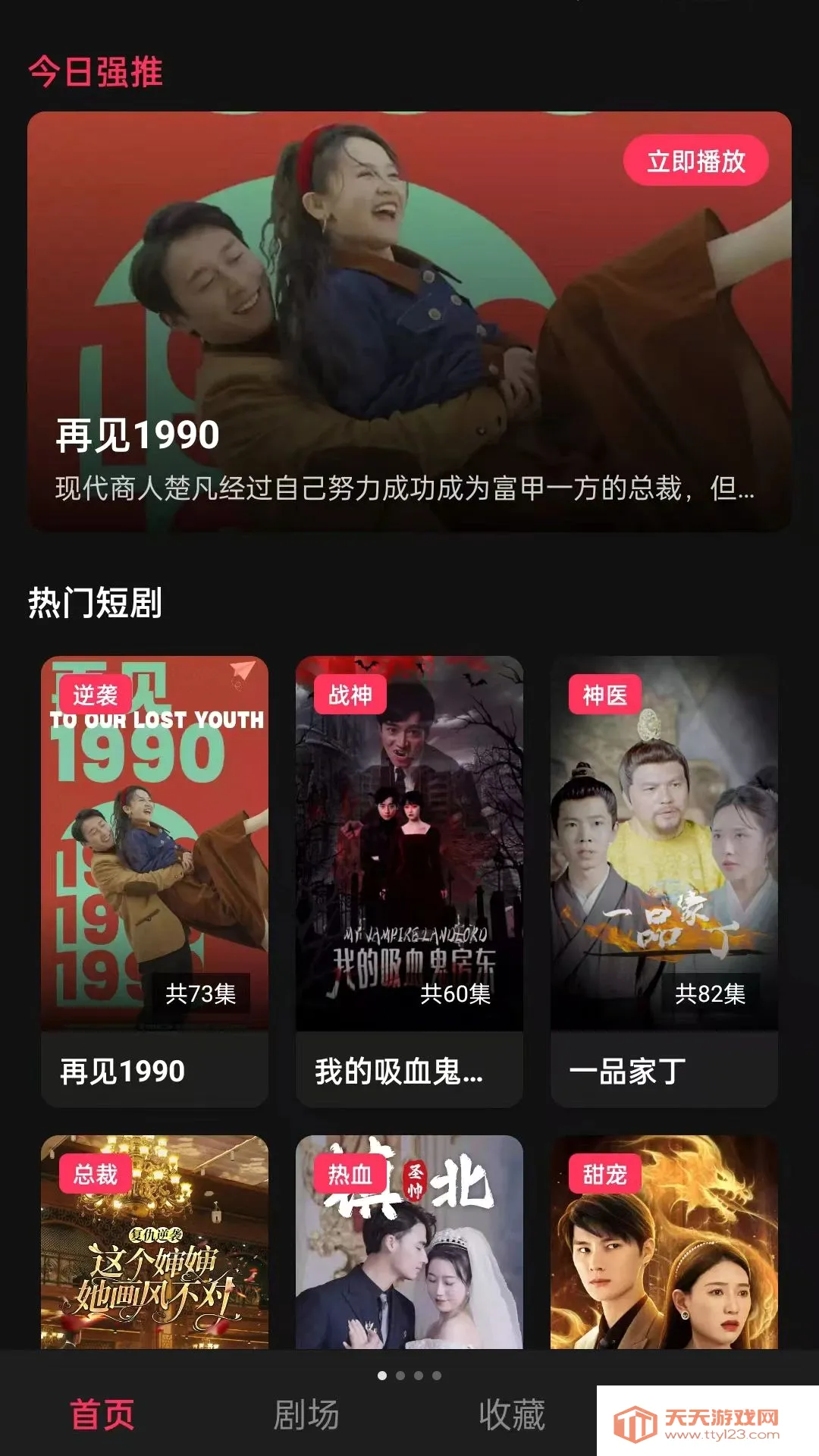819x1456 pixels.
Task: Open the 一品家丁 drama card
Action: coord(664,881)
